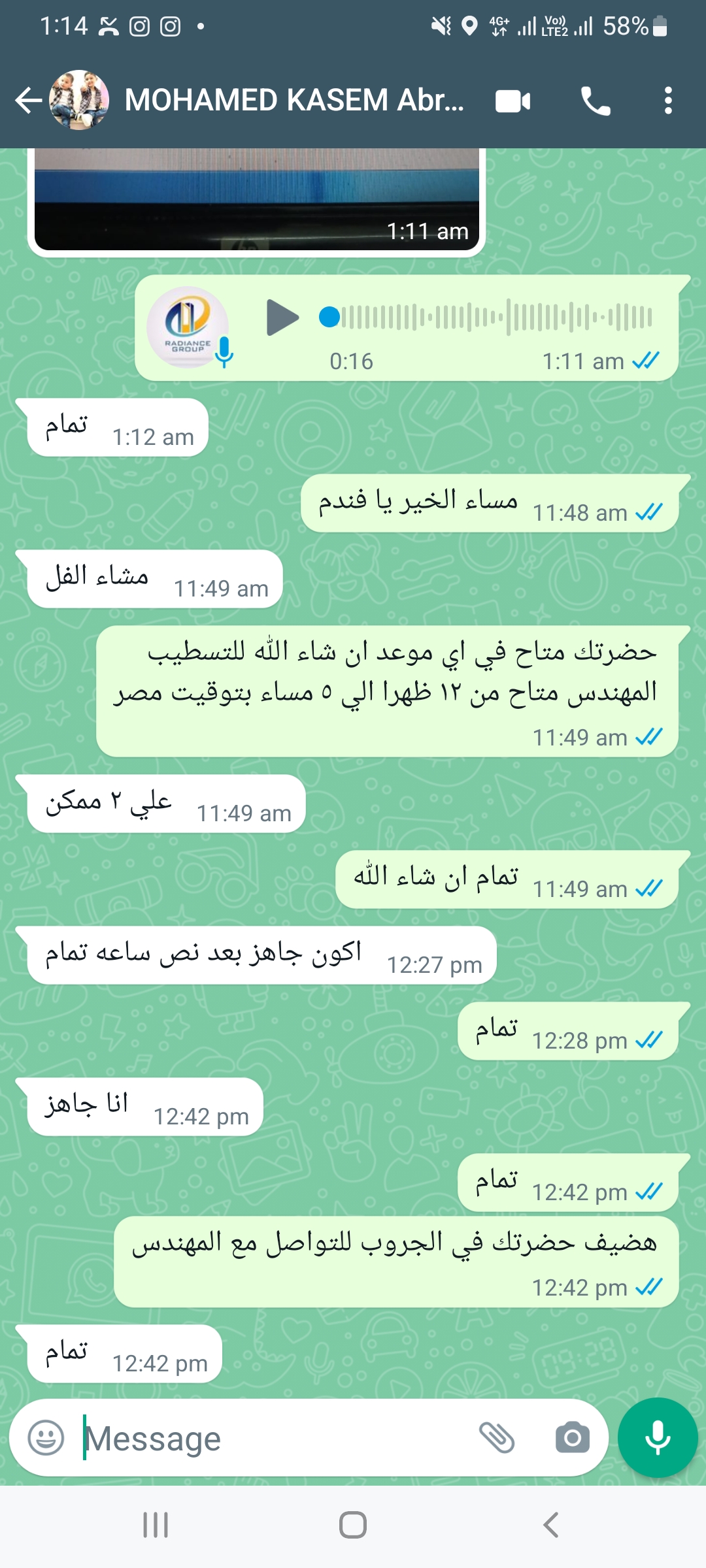
Task: Focus the Message text field
Action: [x=275, y=1438]
